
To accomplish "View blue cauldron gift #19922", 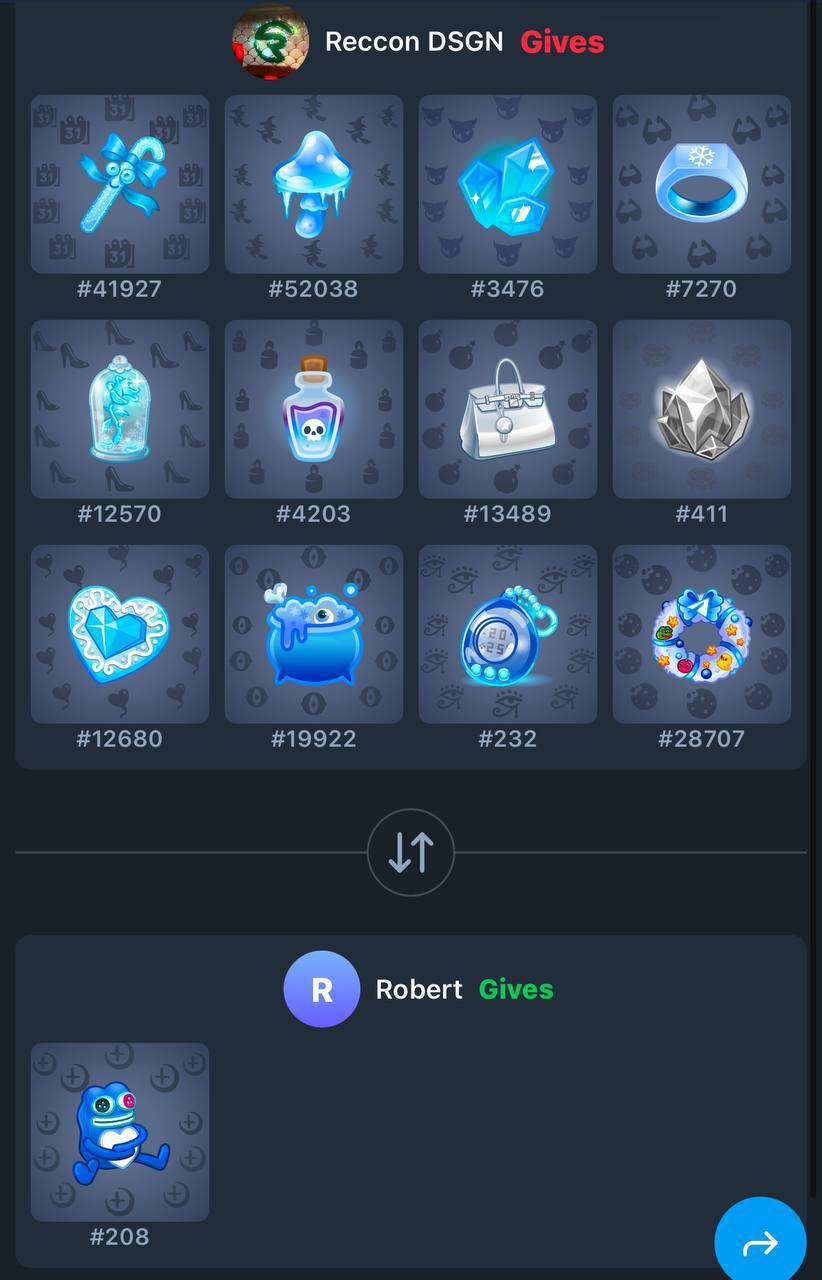I will click(x=314, y=634).
